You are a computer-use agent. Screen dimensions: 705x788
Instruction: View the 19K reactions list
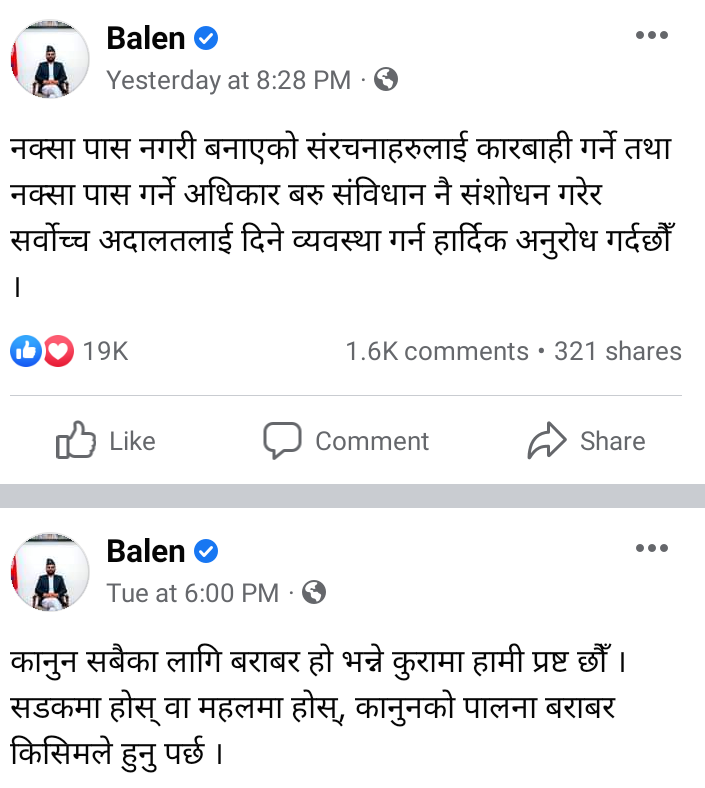(x=70, y=351)
